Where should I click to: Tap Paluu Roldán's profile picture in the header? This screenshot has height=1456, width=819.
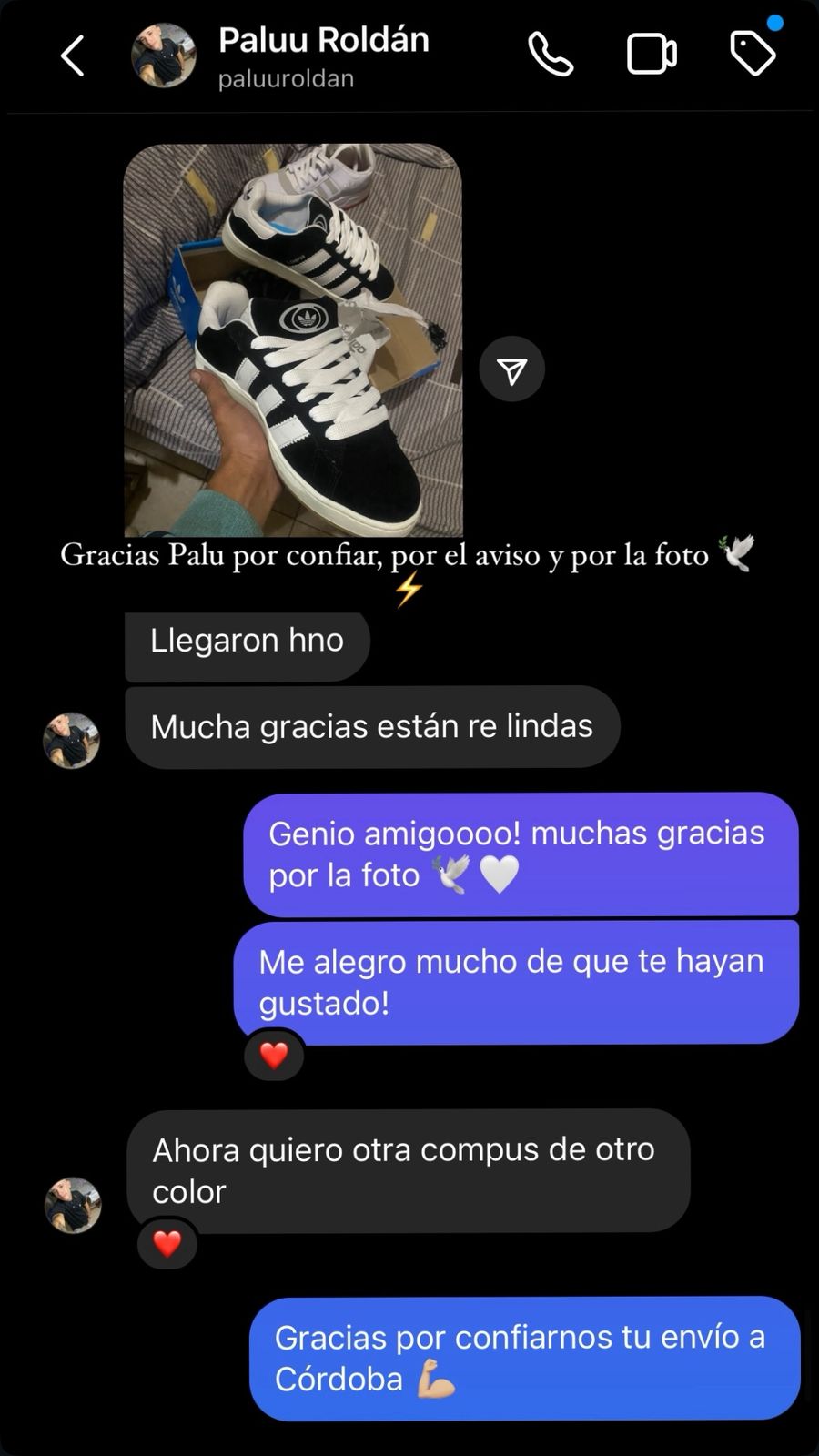tap(163, 54)
